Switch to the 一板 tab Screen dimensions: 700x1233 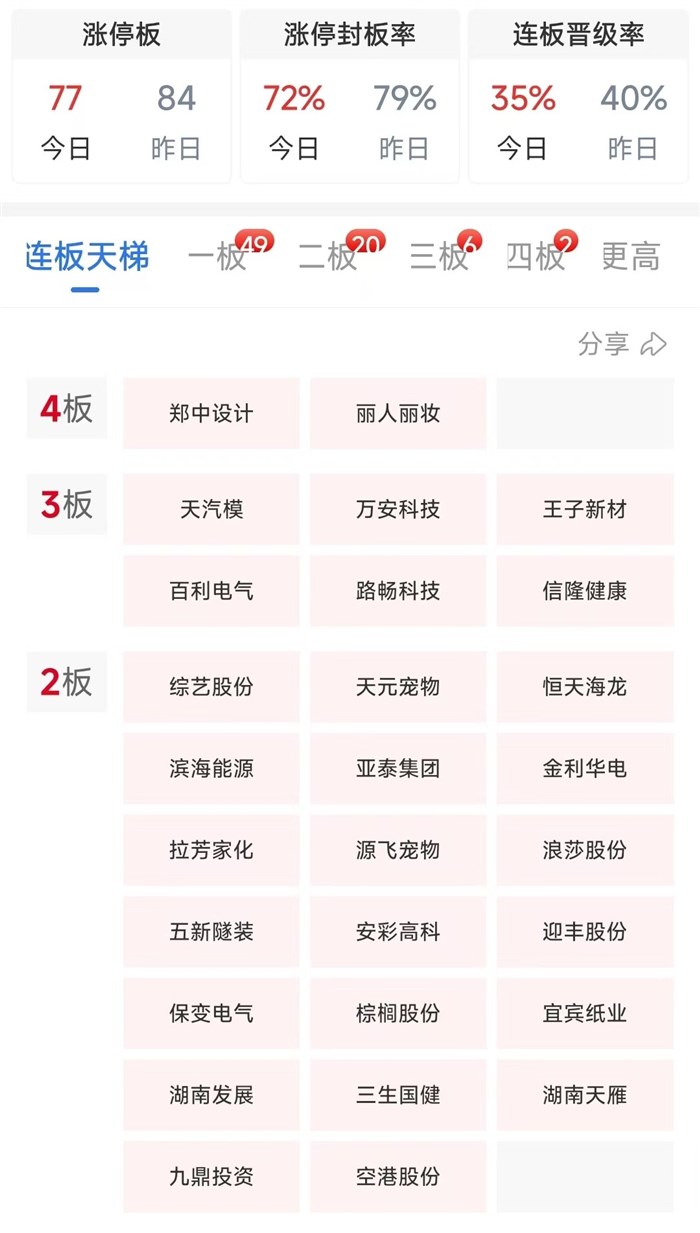pos(218,257)
